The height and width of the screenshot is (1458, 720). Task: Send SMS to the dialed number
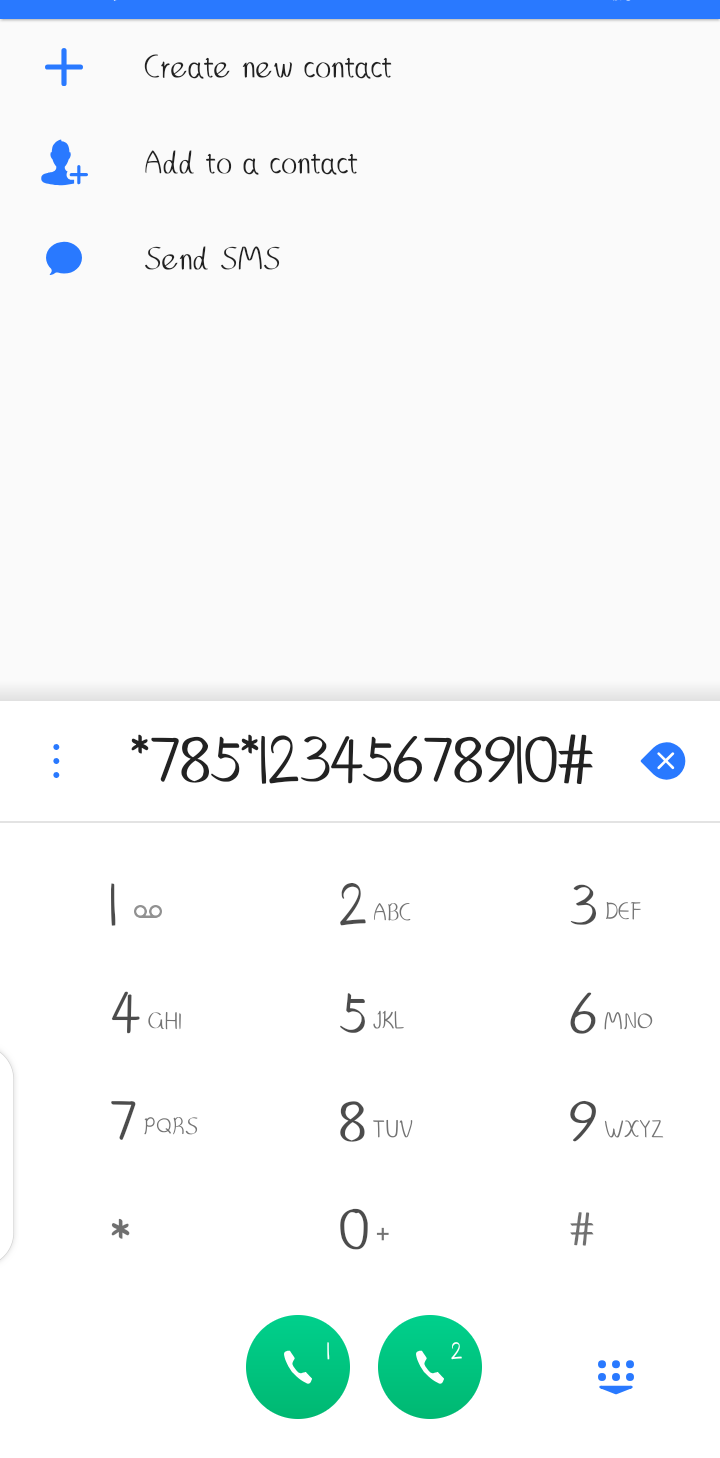212,259
